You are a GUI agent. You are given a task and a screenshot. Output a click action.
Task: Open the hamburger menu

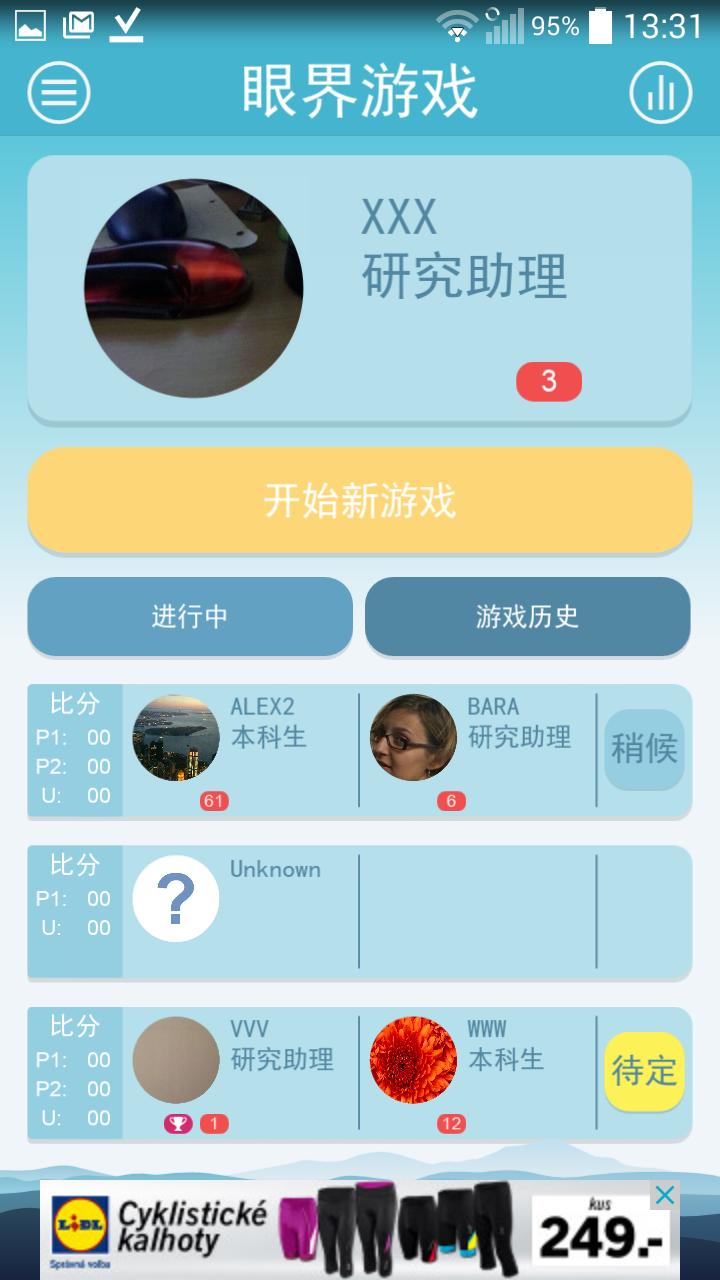(57, 92)
